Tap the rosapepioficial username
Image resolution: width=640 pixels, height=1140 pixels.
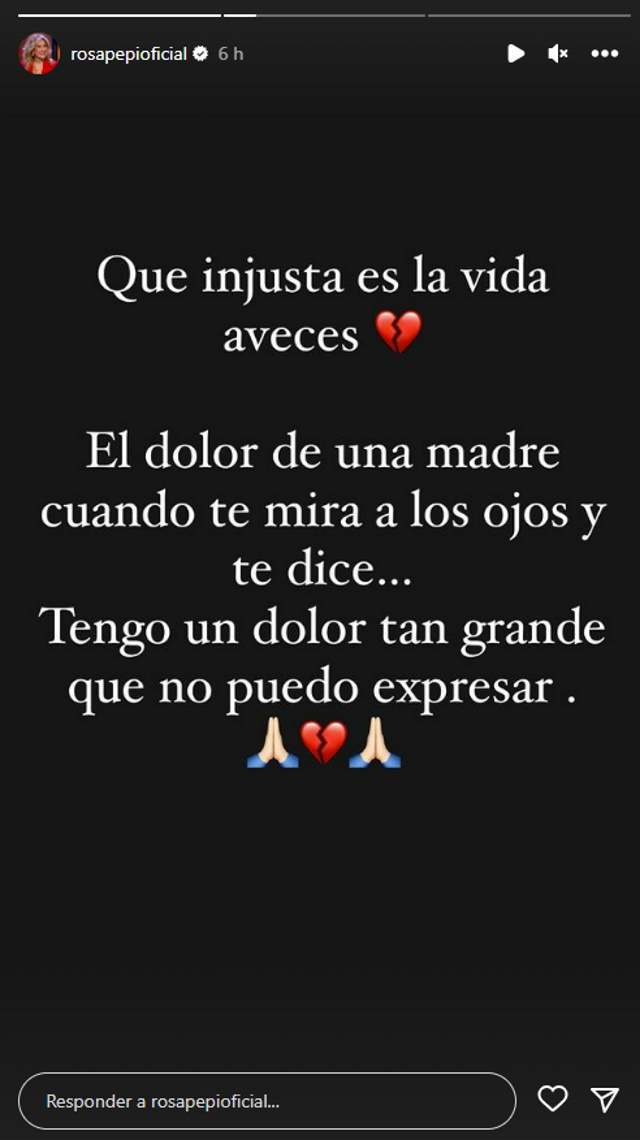[128, 54]
